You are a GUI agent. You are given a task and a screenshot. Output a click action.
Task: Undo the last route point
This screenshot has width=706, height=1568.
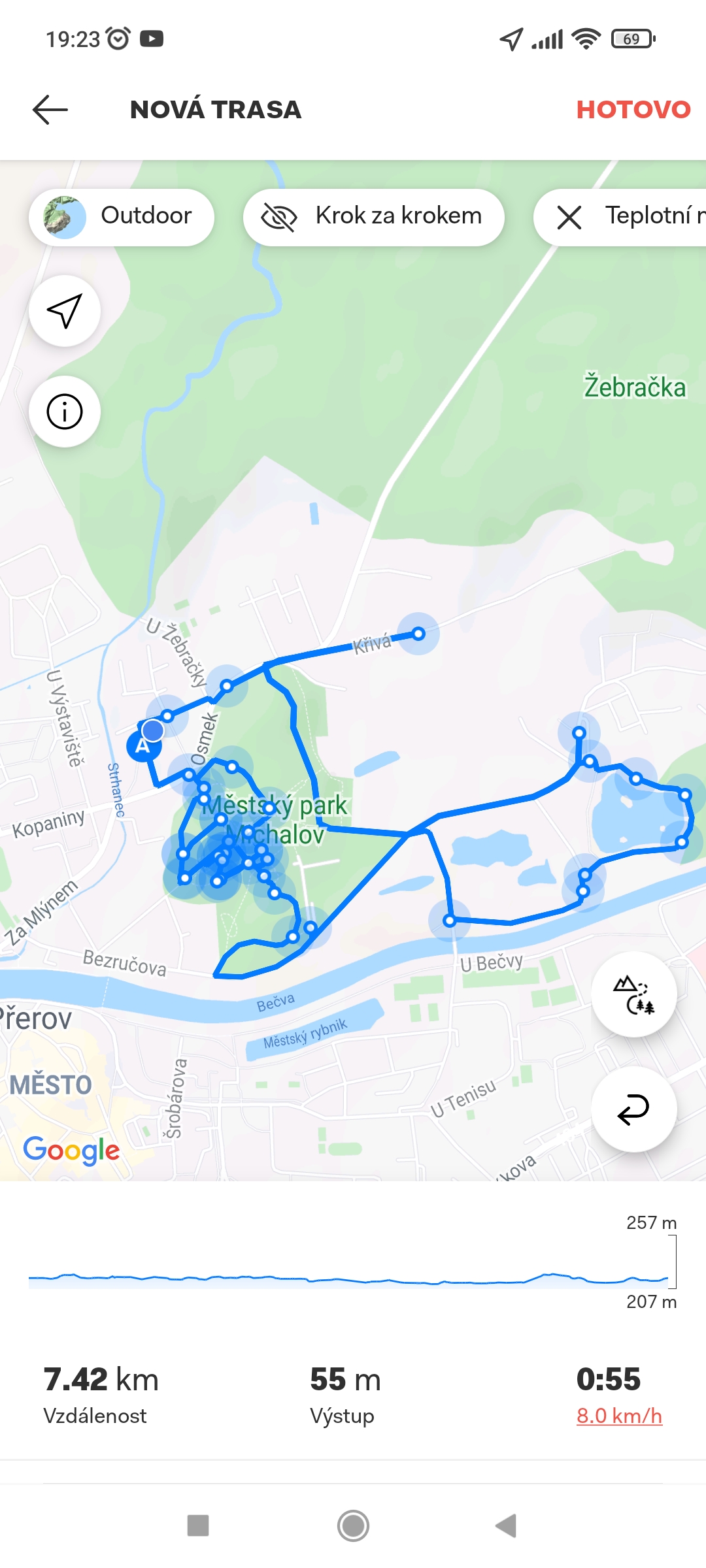click(x=633, y=1109)
